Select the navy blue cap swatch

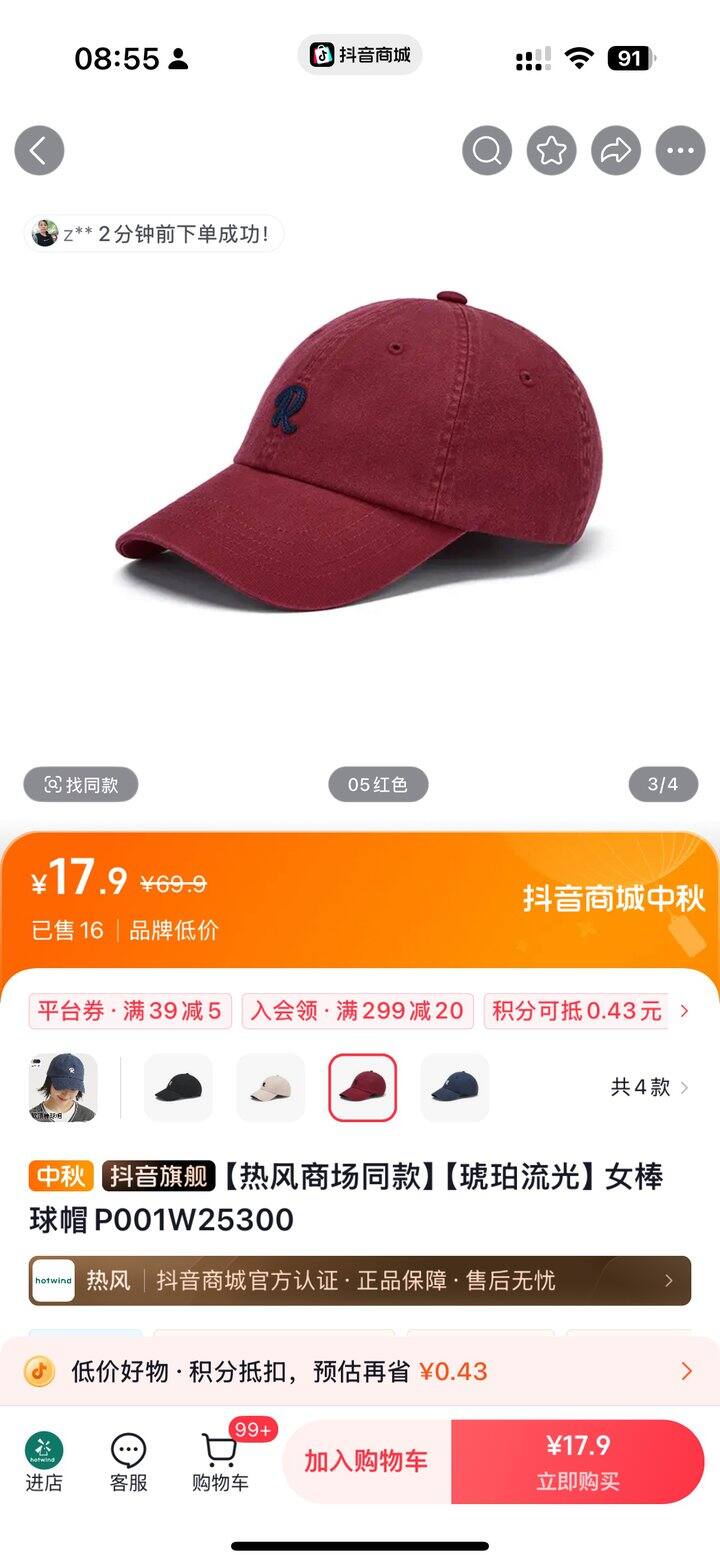[455, 1087]
